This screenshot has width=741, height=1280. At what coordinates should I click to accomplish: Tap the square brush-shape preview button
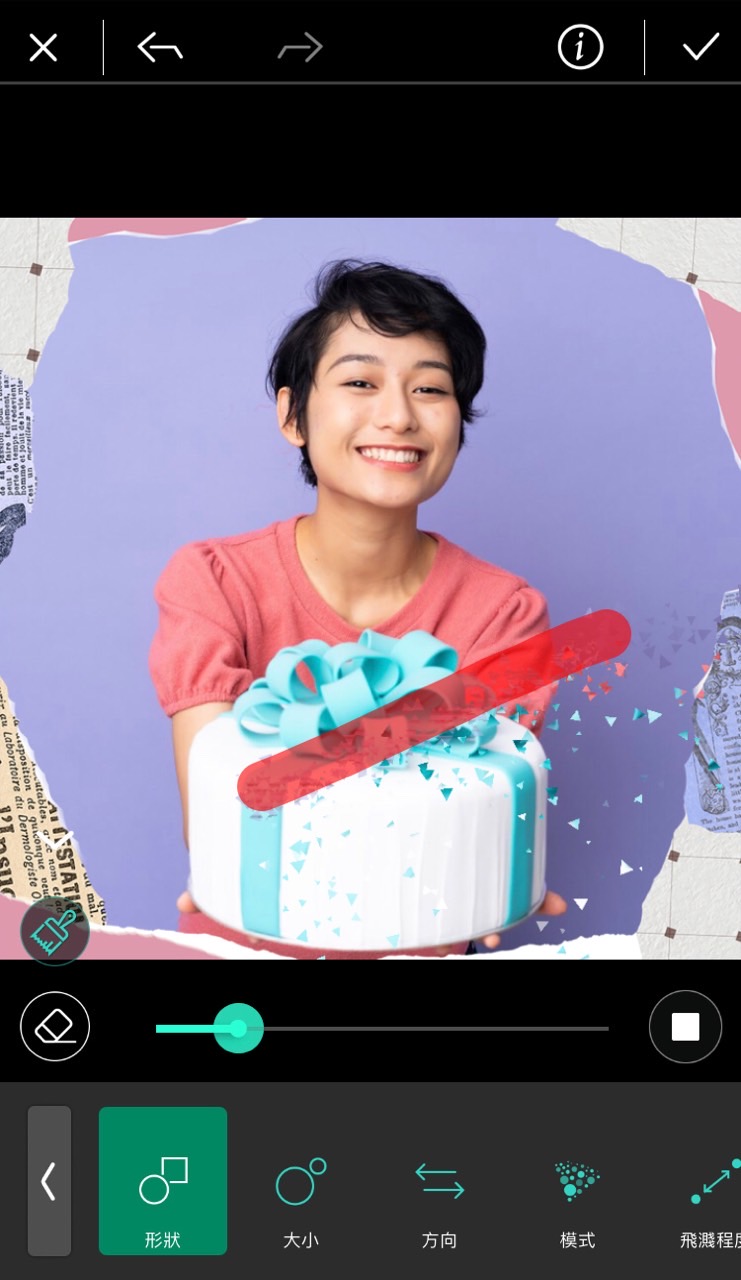(685, 1027)
